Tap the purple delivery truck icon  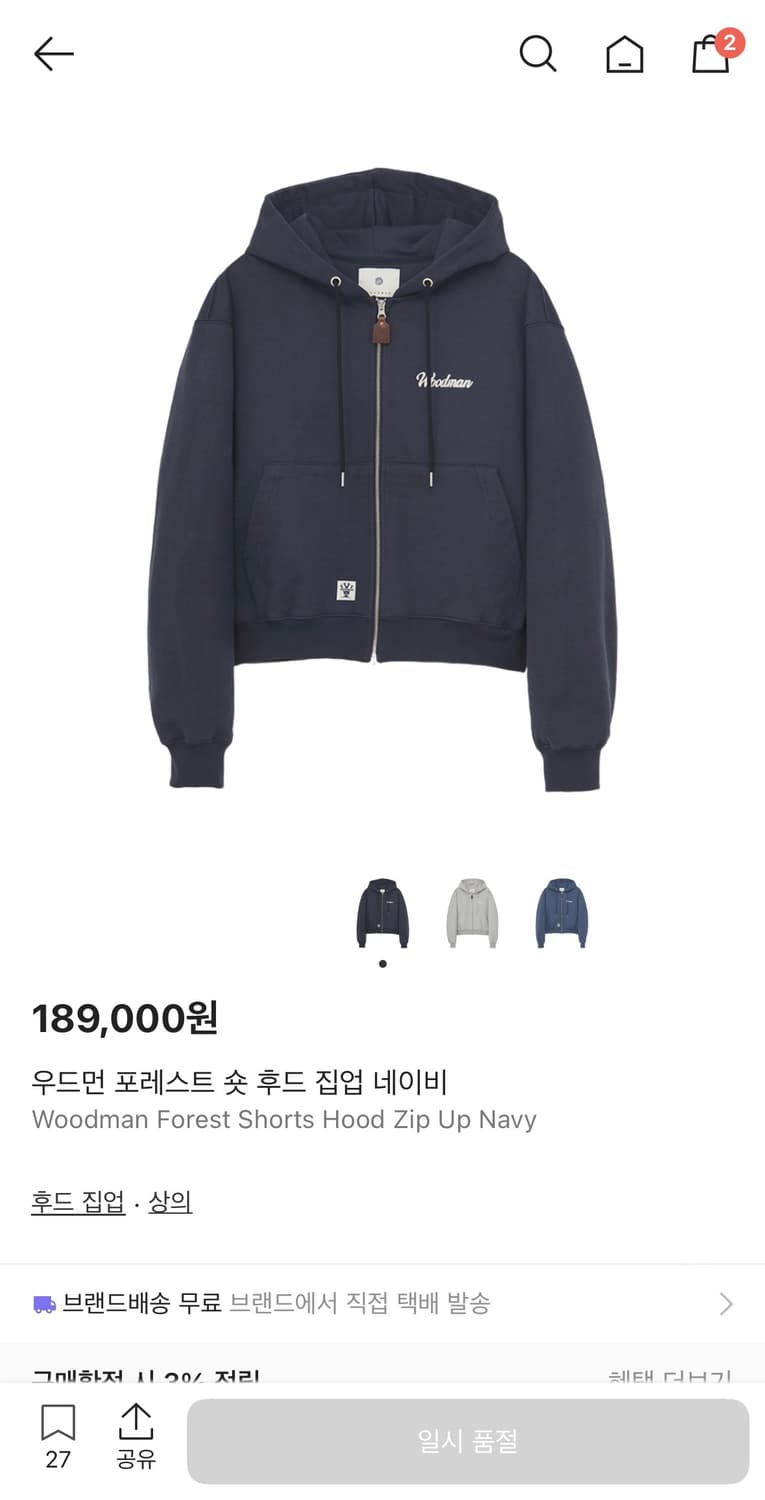pyautogui.click(x=42, y=1304)
